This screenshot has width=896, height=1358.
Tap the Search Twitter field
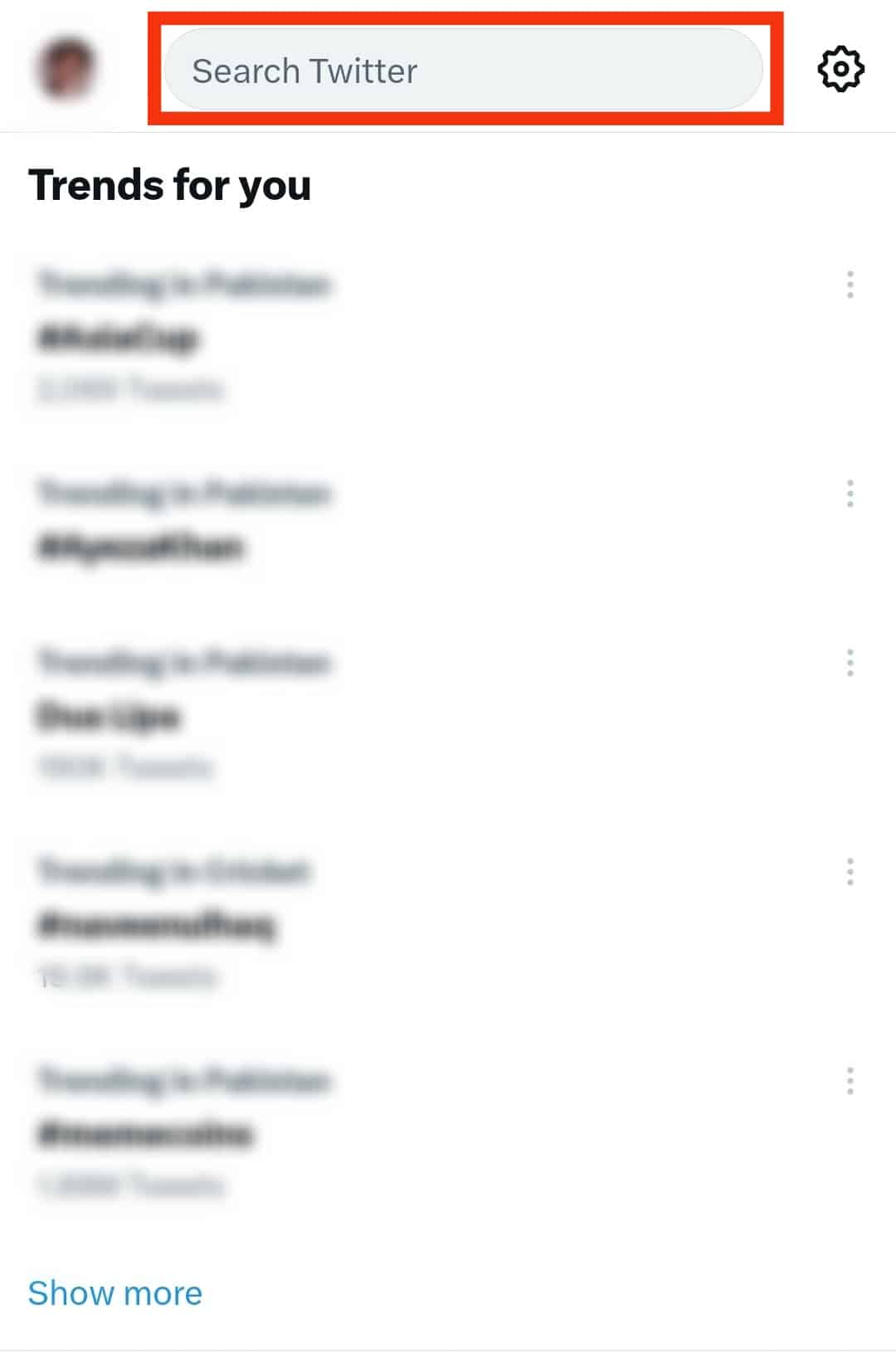click(463, 71)
